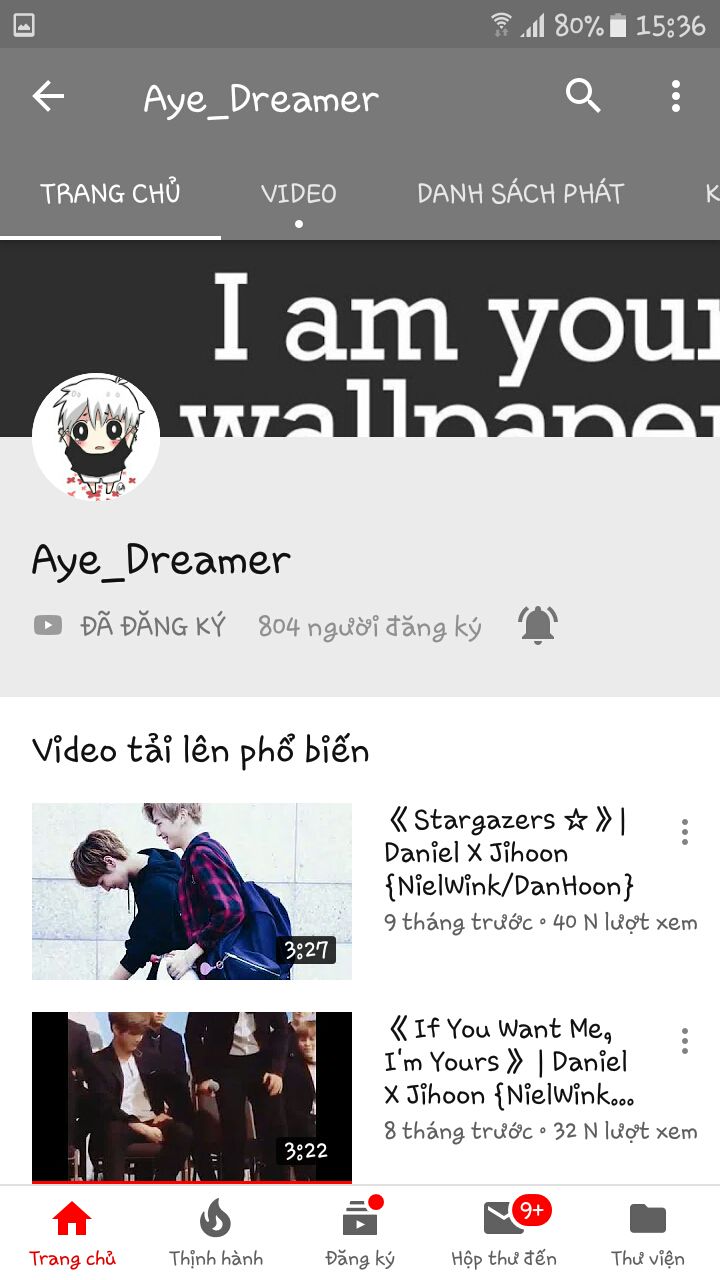720x1280 pixels.
Task: Select the TRANG CHỦ channel tab
Action: pos(110,193)
